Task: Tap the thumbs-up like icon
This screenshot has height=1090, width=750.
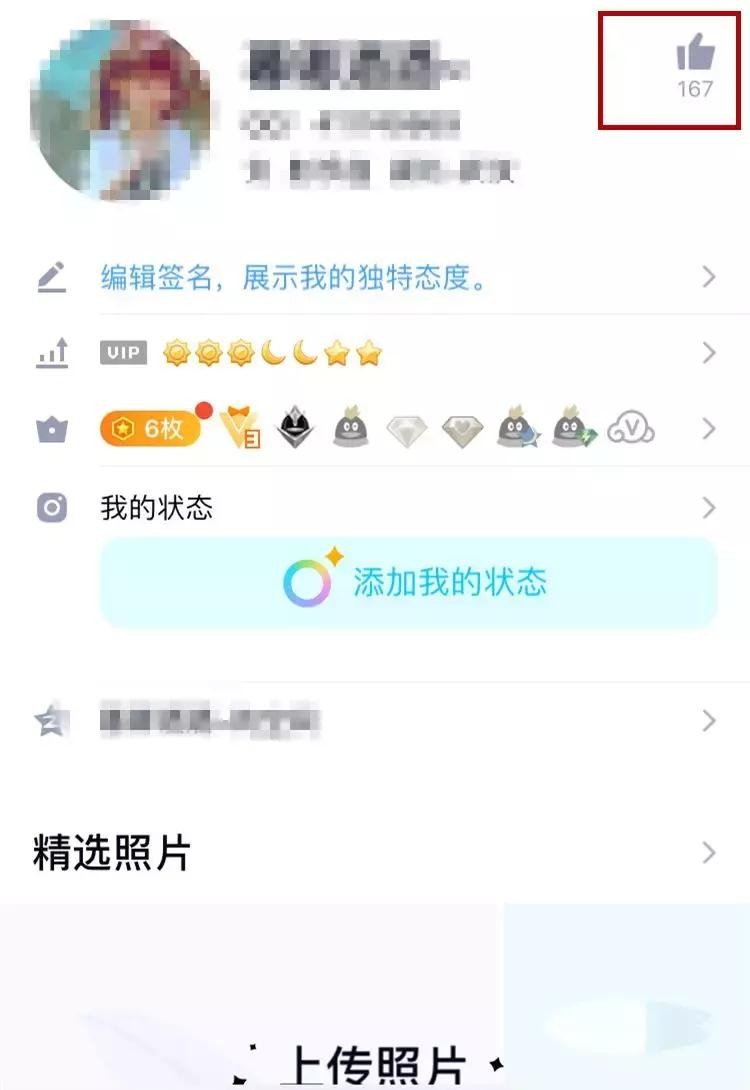Action: click(695, 53)
